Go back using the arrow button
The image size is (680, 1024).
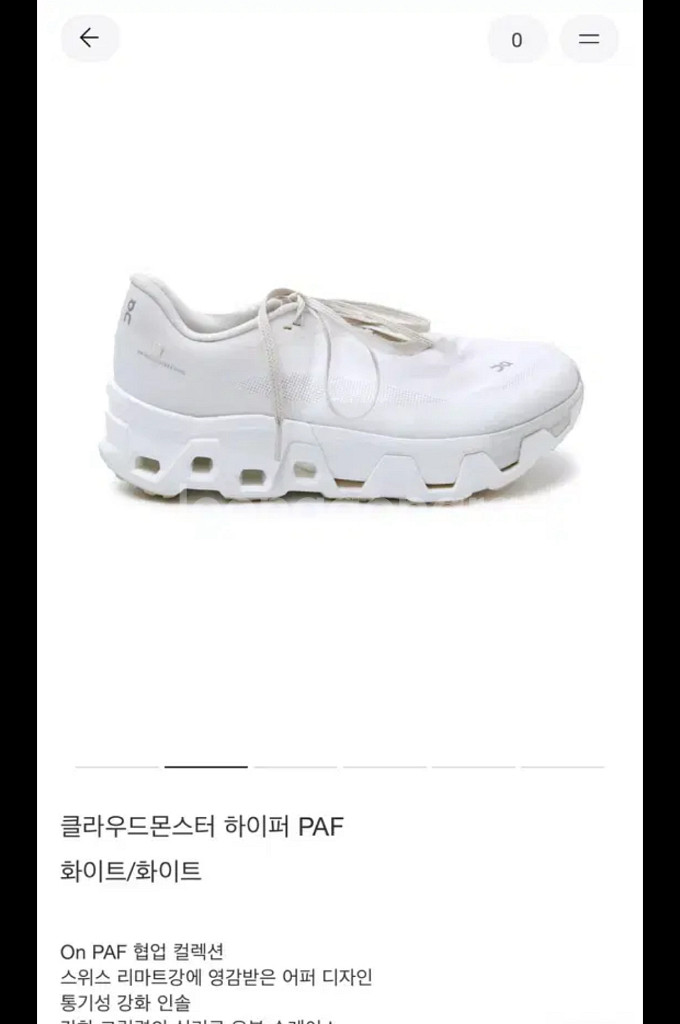90,39
